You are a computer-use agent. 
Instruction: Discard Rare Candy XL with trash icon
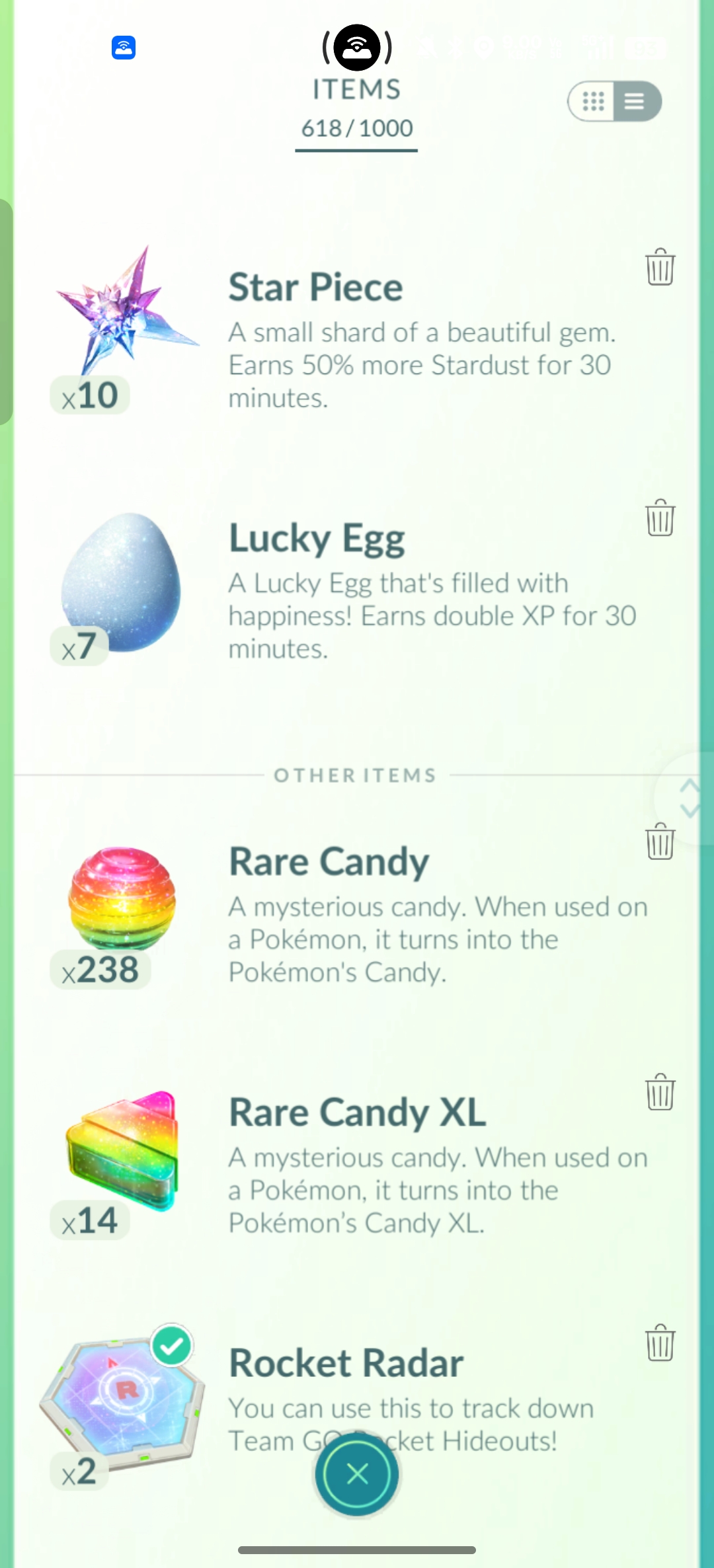tap(660, 1092)
